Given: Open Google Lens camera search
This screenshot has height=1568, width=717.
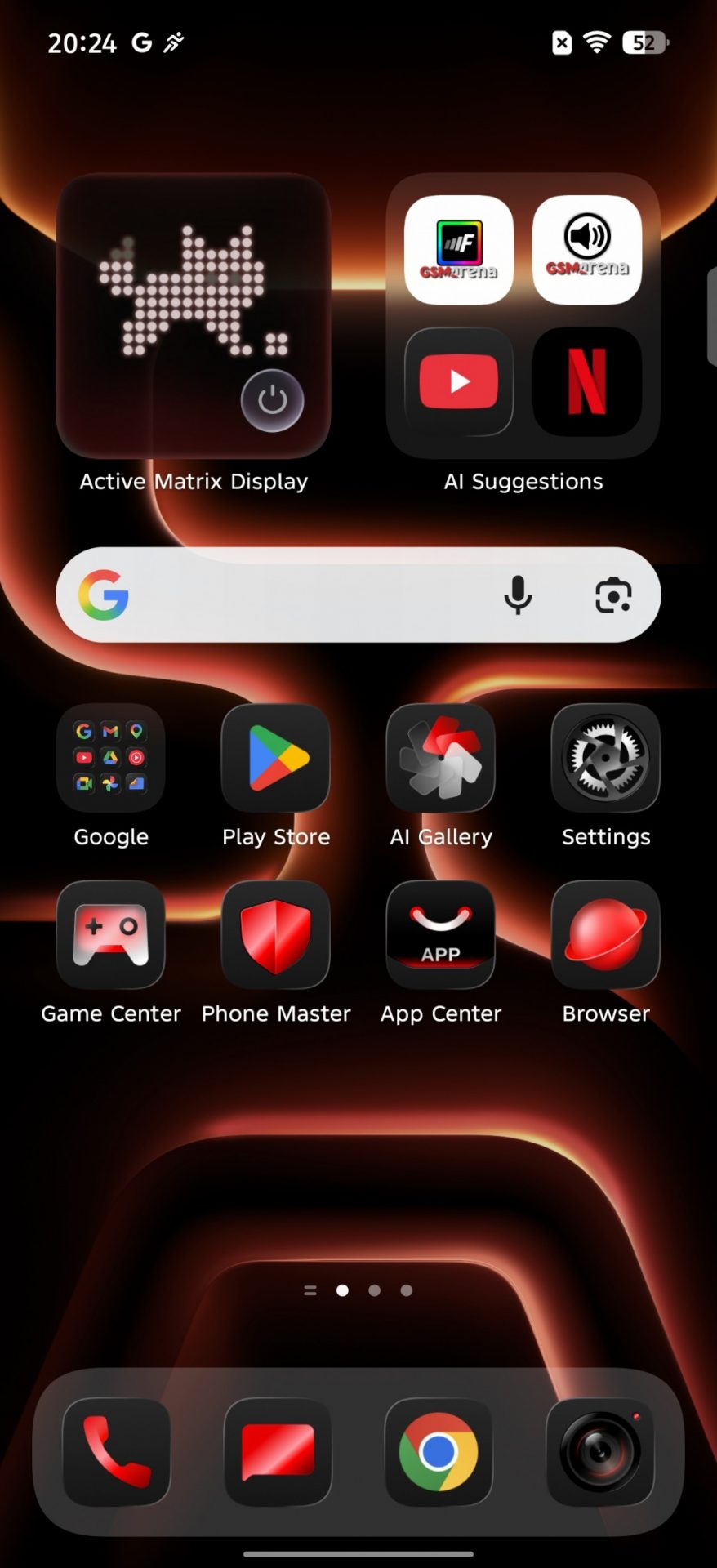Looking at the screenshot, I should 612,595.
